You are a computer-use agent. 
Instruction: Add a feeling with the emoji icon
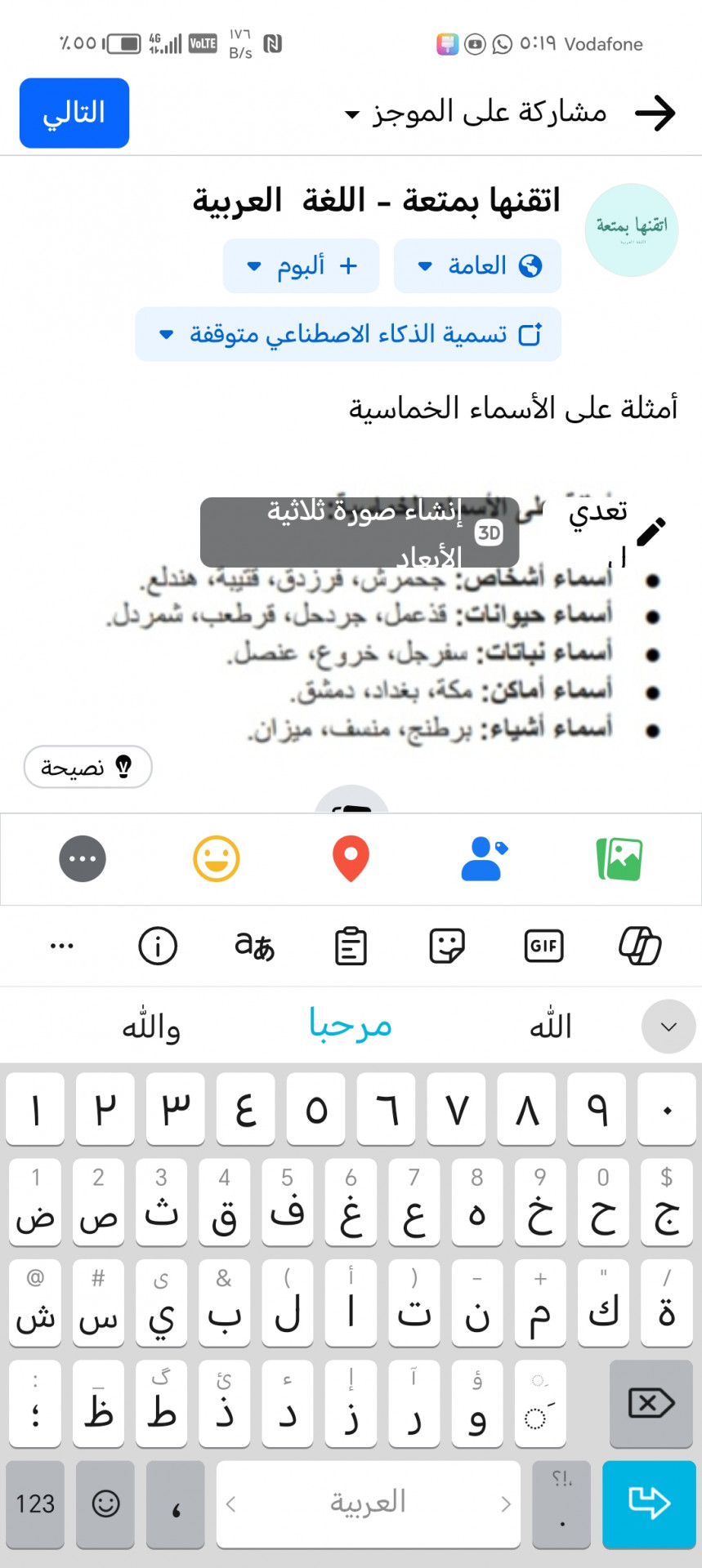pyautogui.click(x=217, y=859)
